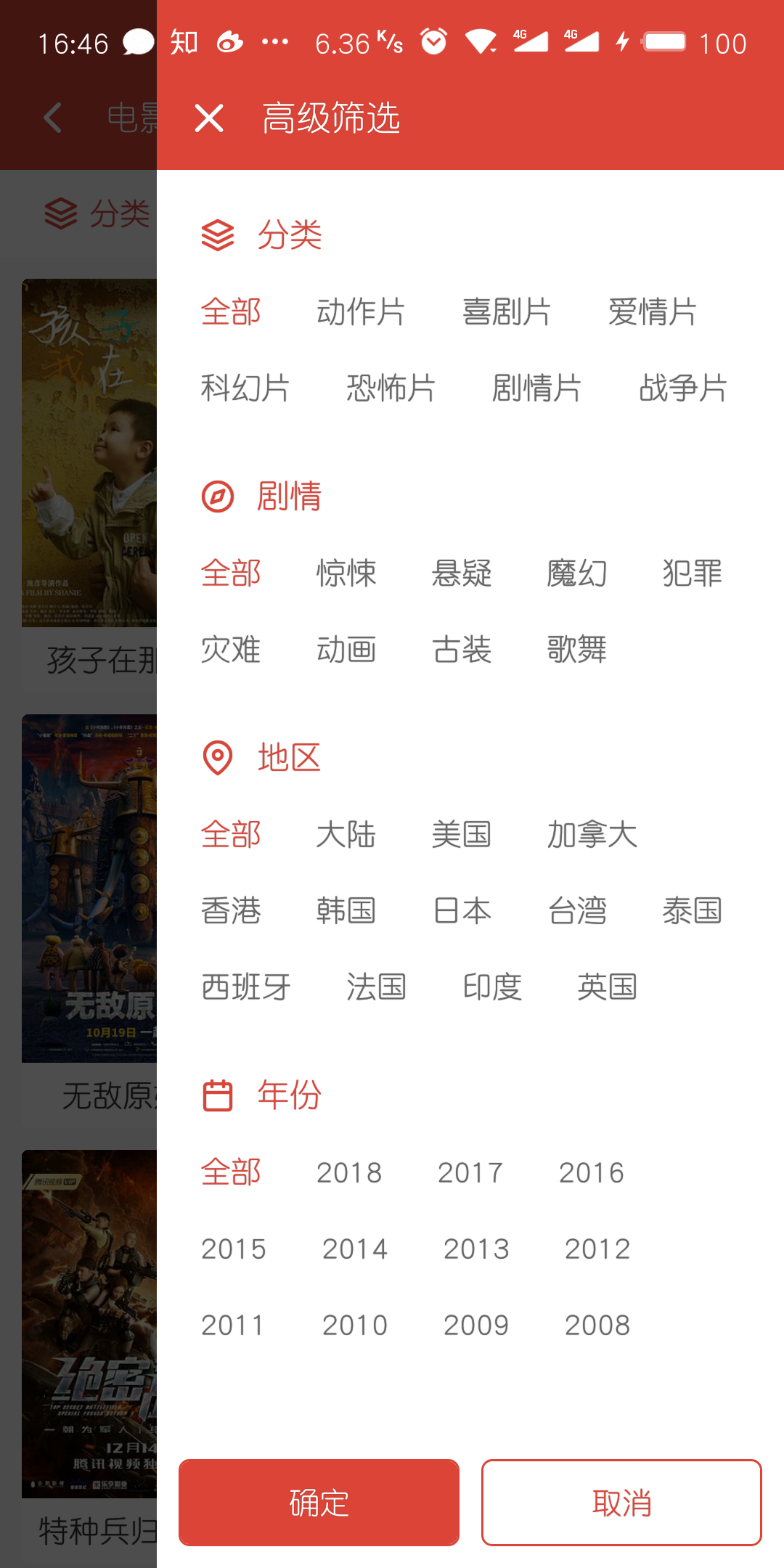The width and height of the screenshot is (784, 1568).
Task: Choose 日本 as region
Action: 462,911
